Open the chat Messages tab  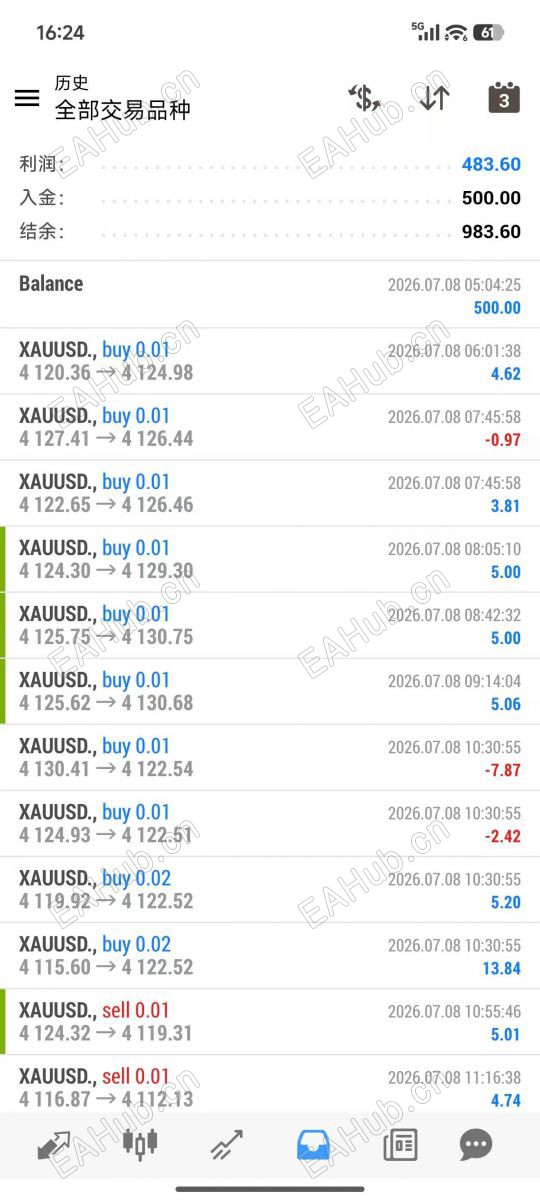click(x=476, y=1145)
